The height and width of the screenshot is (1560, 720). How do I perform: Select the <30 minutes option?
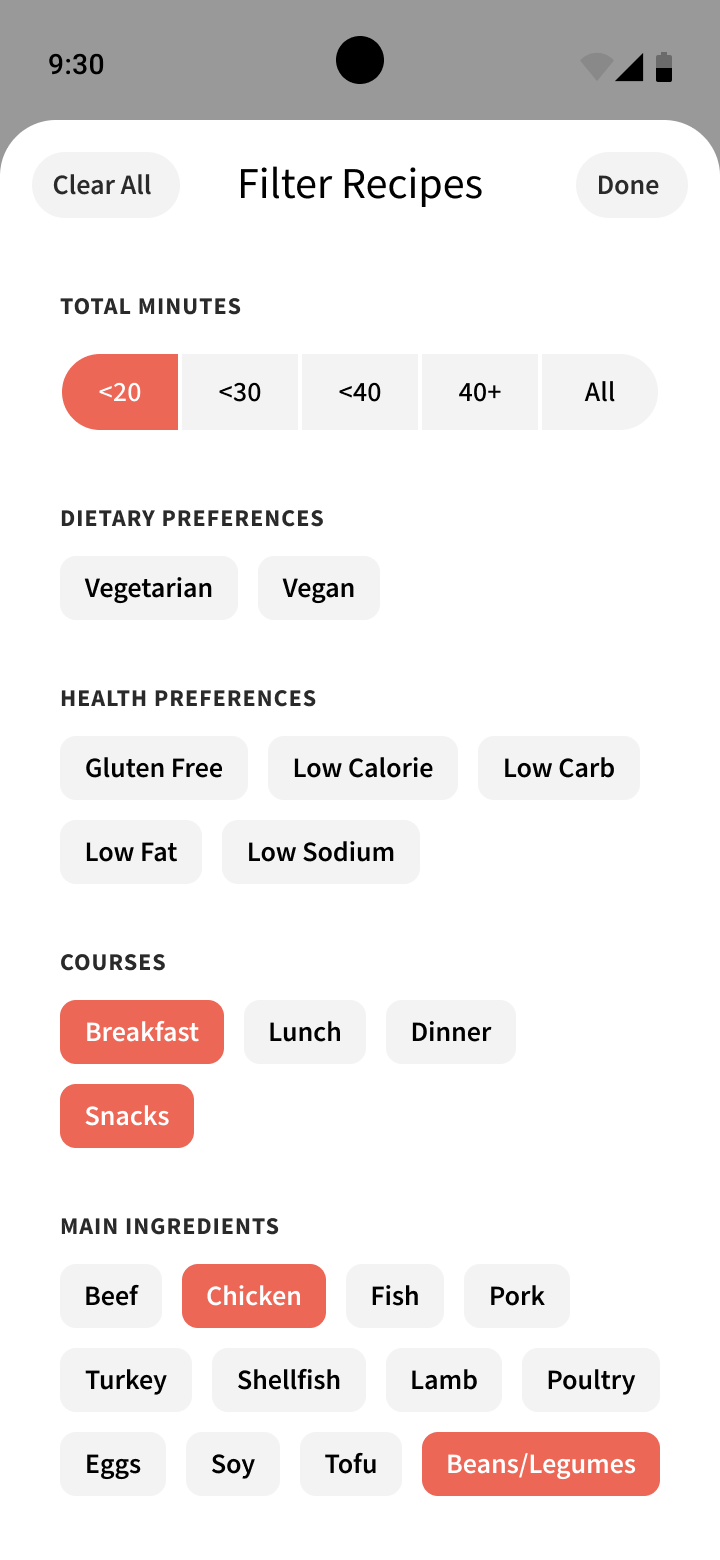click(240, 392)
